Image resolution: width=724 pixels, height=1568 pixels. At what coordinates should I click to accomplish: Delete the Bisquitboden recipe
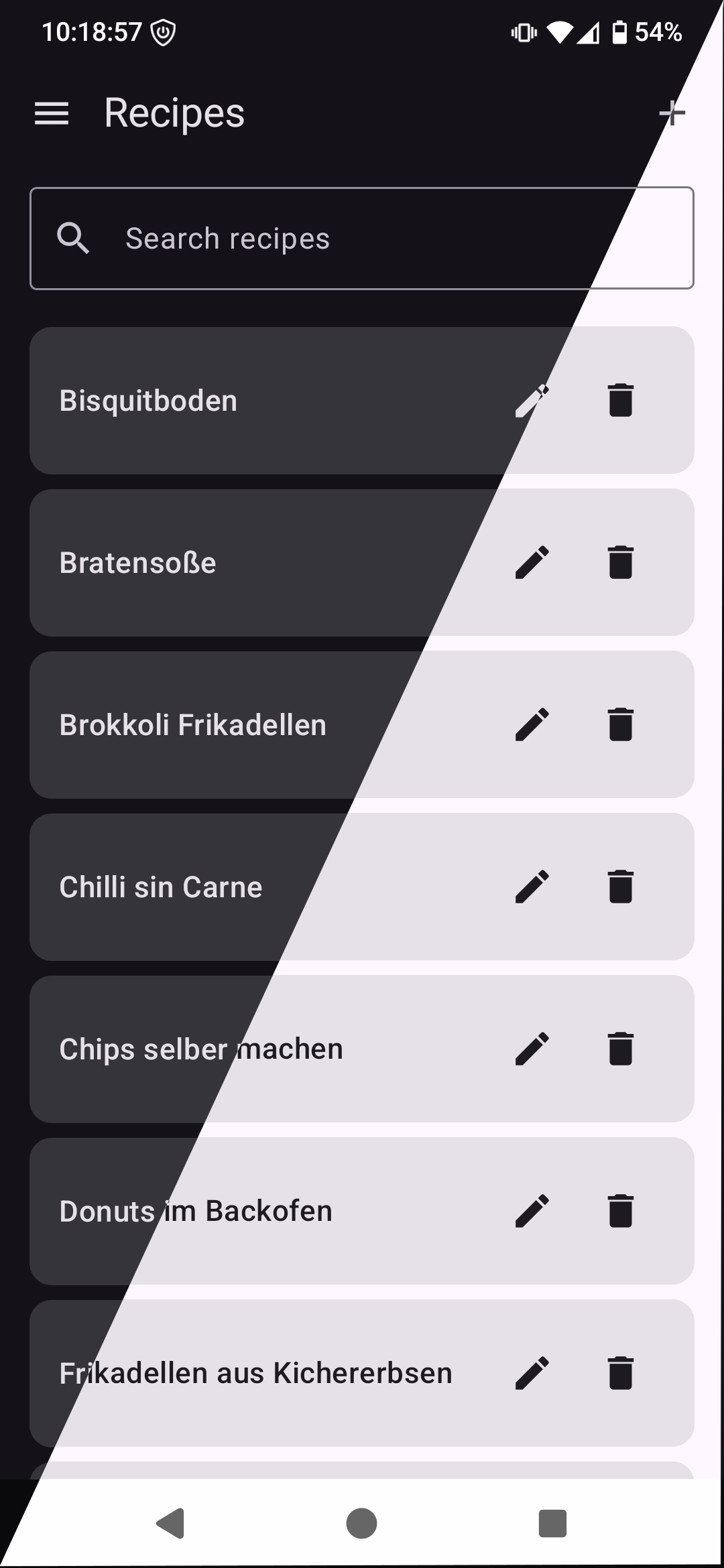pyautogui.click(x=621, y=401)
